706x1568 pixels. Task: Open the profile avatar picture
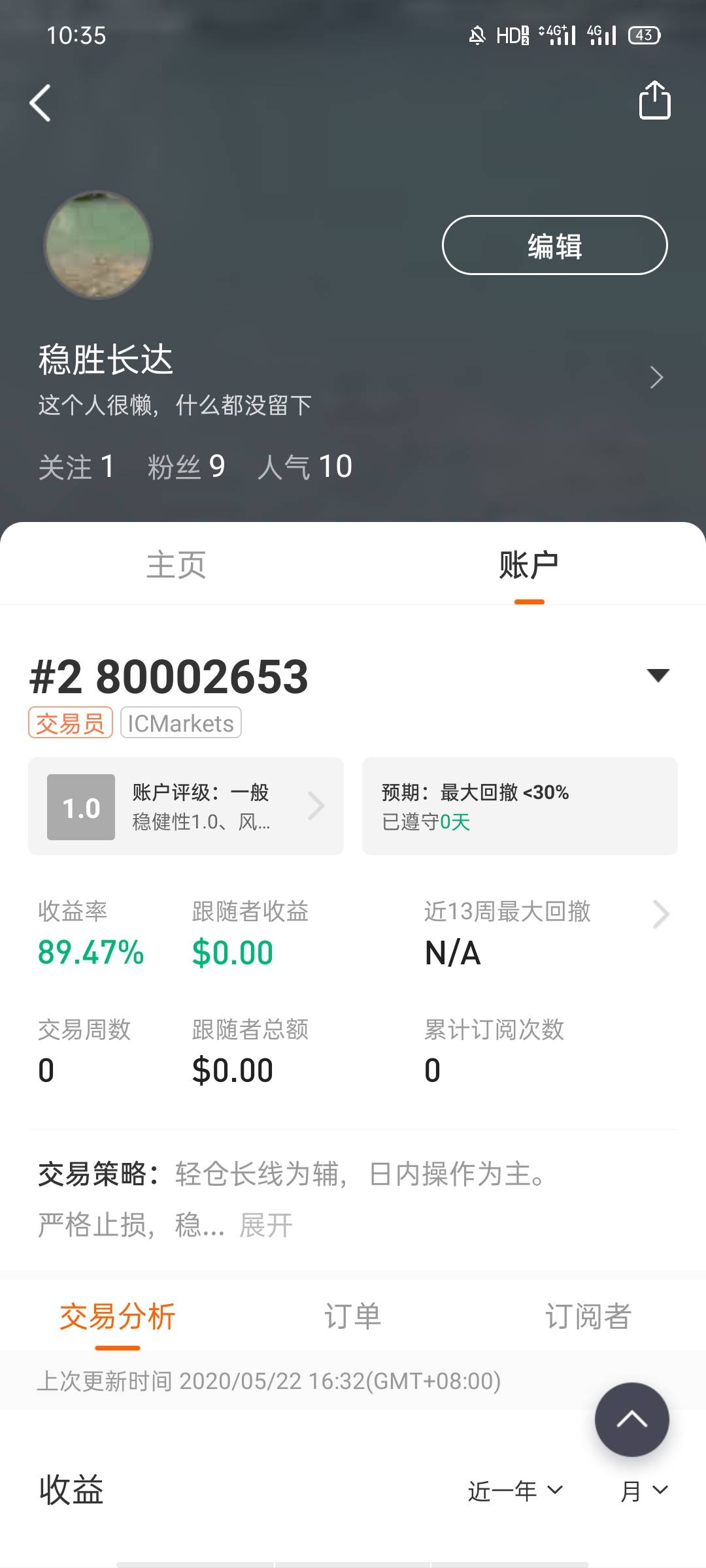click(x=98, y=246)
